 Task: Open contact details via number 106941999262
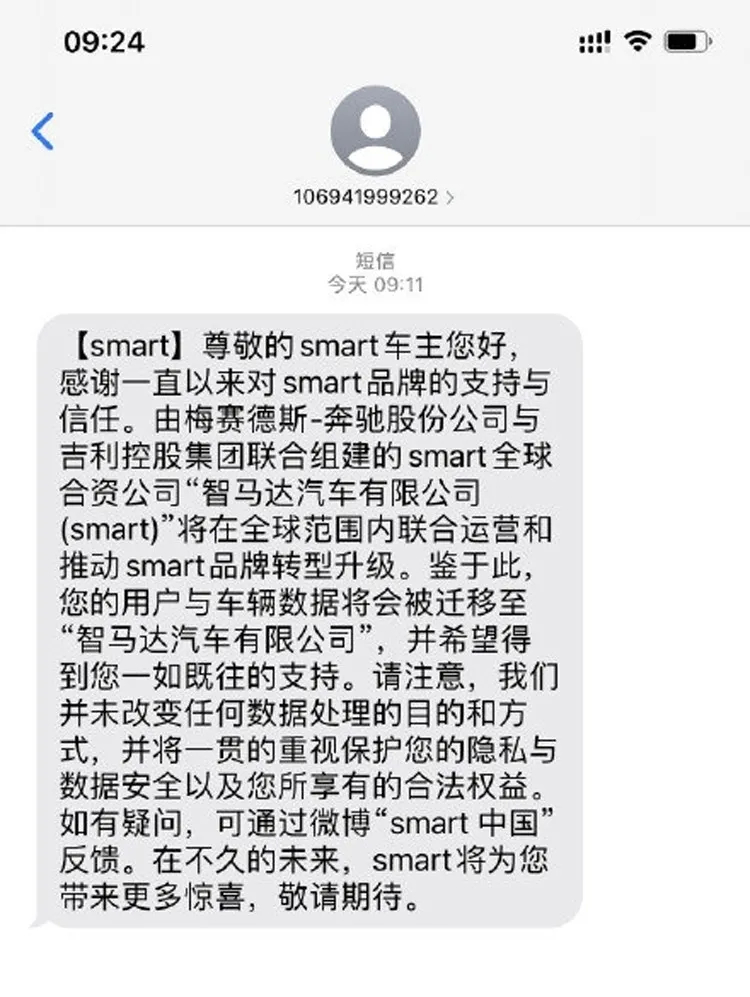pos(370,197)
